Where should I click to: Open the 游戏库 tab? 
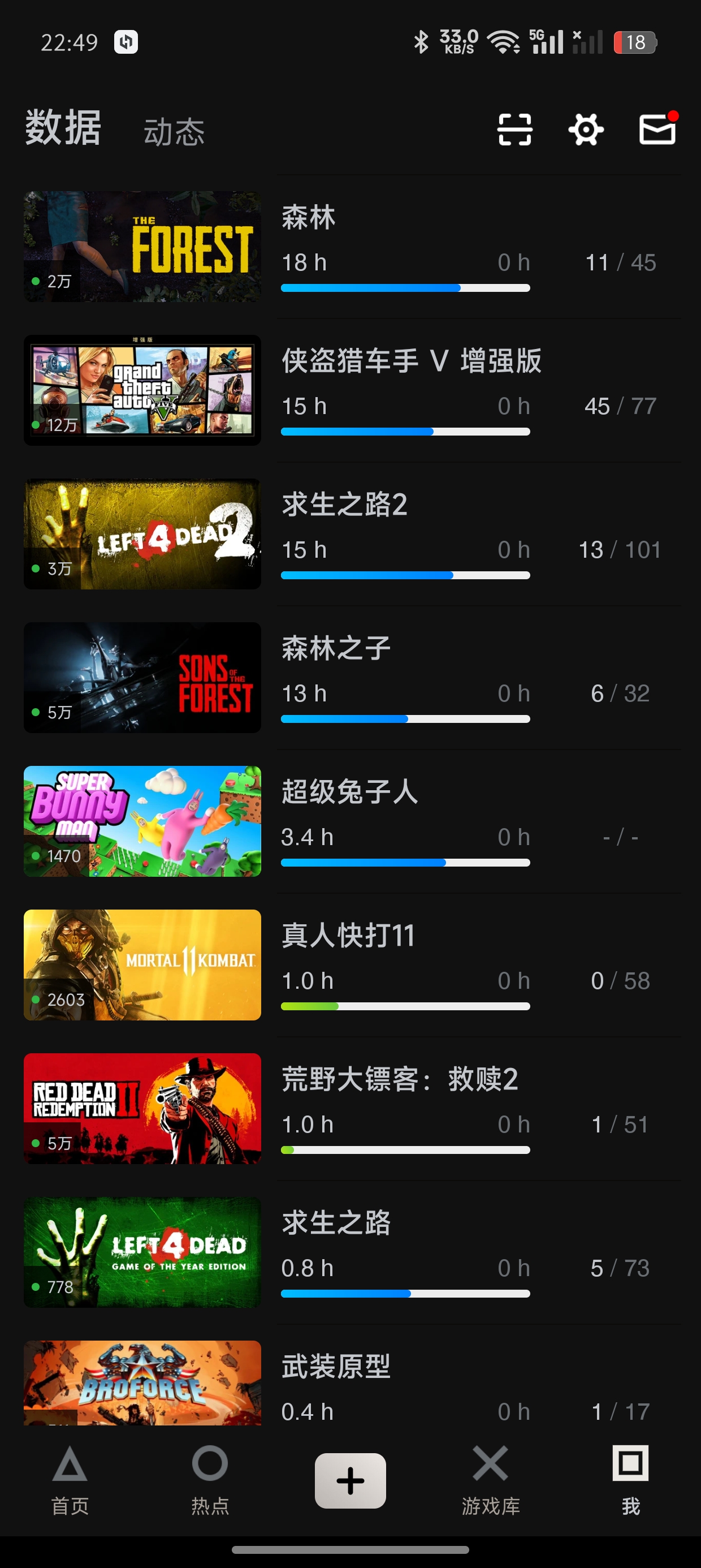tap(491, 1480)
